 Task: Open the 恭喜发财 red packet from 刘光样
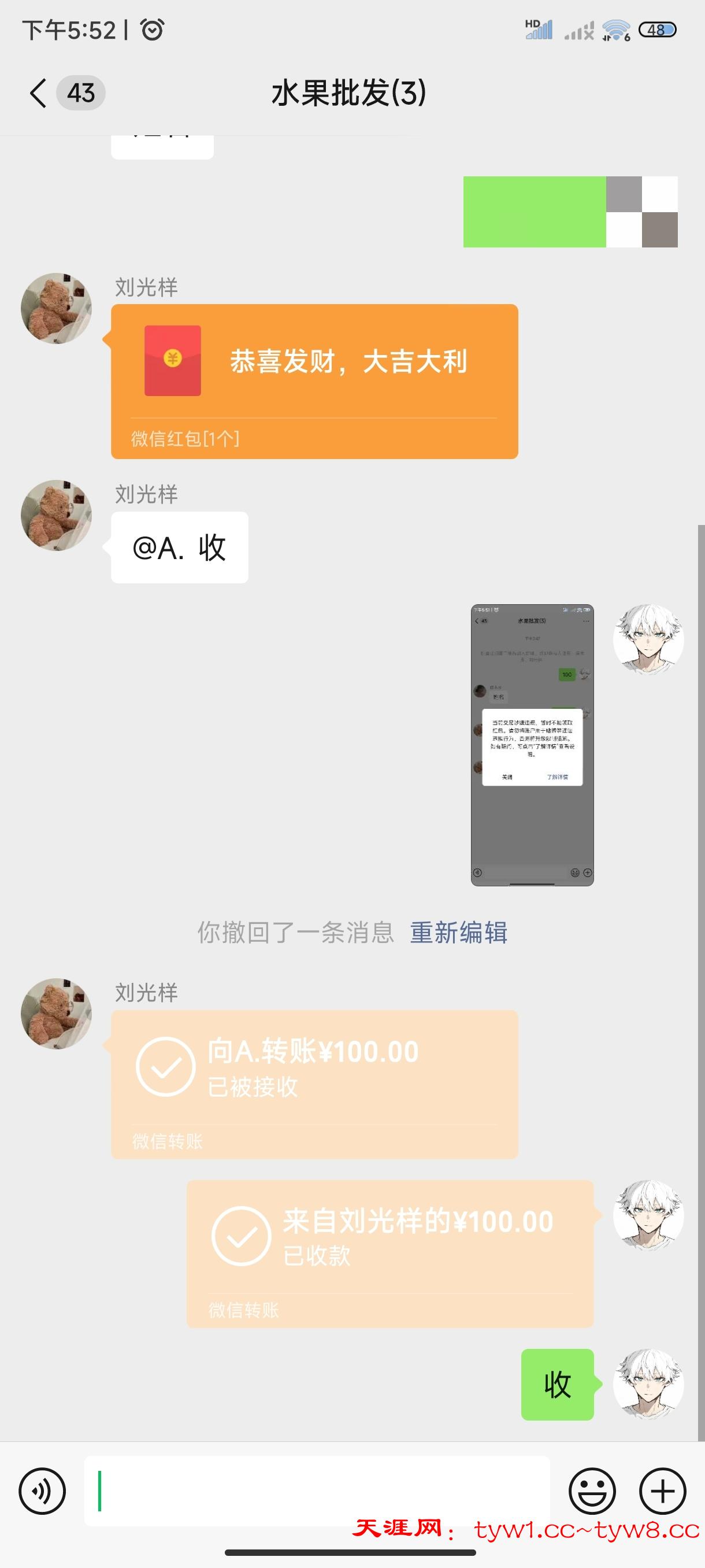[314, 380]
